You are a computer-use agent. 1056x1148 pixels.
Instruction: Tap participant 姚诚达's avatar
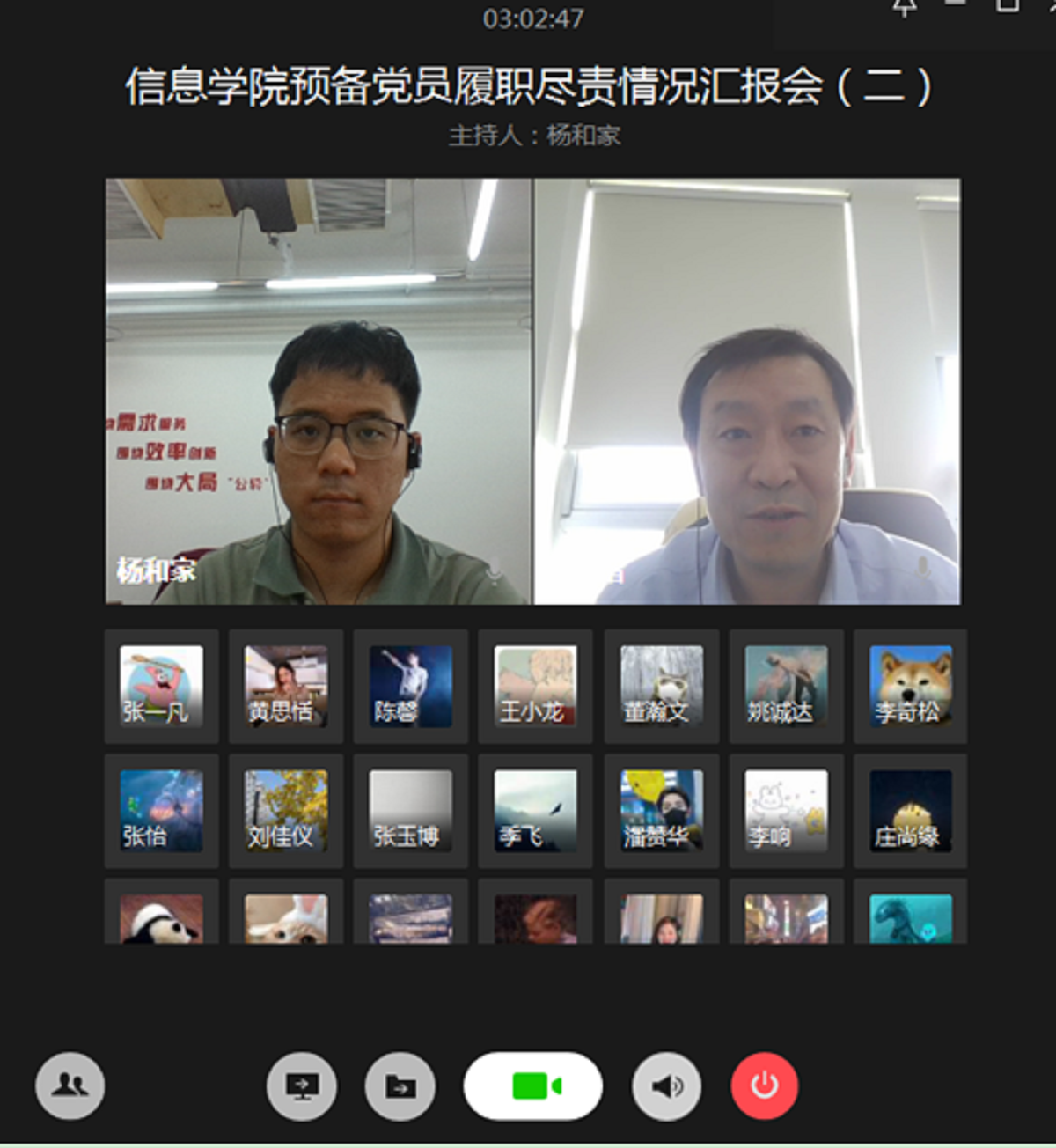click(x=786, y=687)
